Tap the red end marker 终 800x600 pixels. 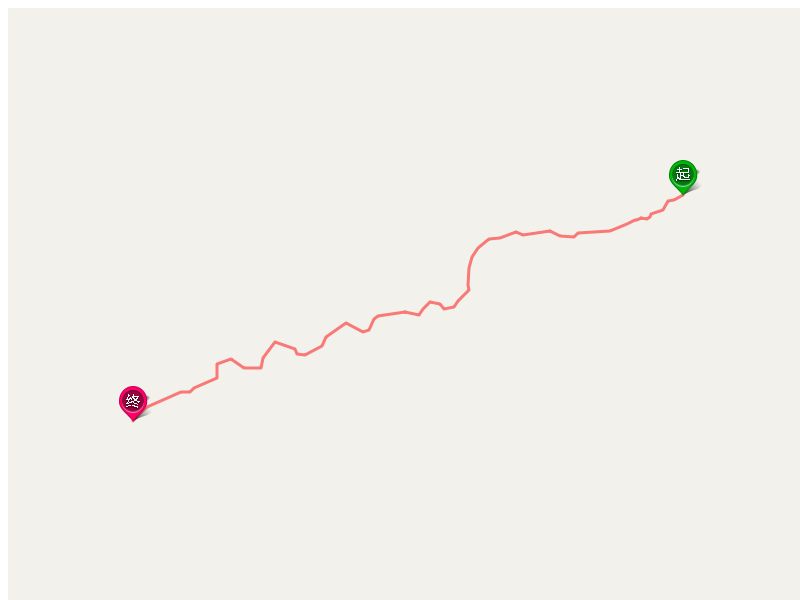133,401
